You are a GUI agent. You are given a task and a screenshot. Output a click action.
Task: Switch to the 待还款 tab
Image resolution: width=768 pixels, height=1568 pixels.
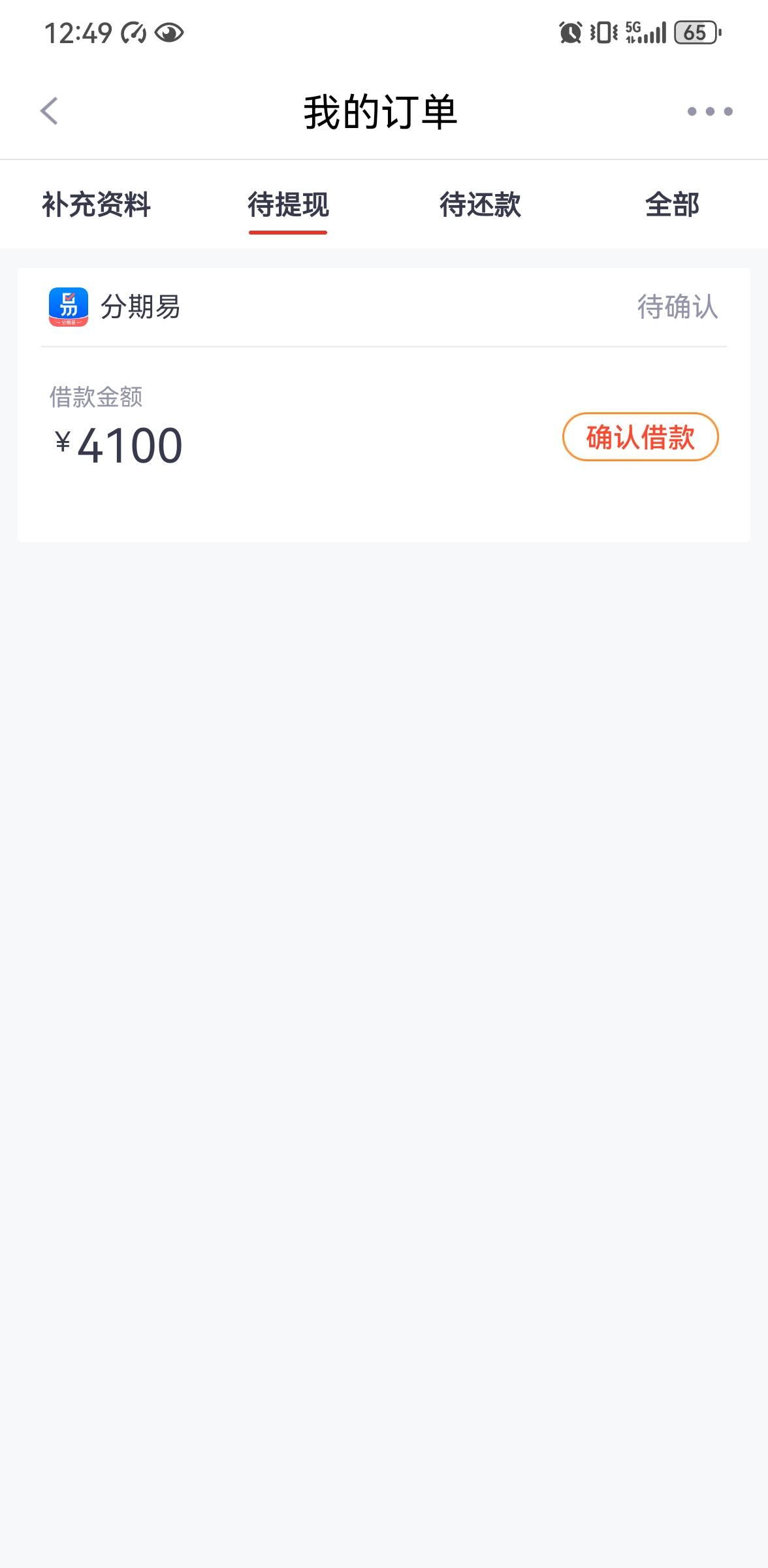click(x=480, y=204)
